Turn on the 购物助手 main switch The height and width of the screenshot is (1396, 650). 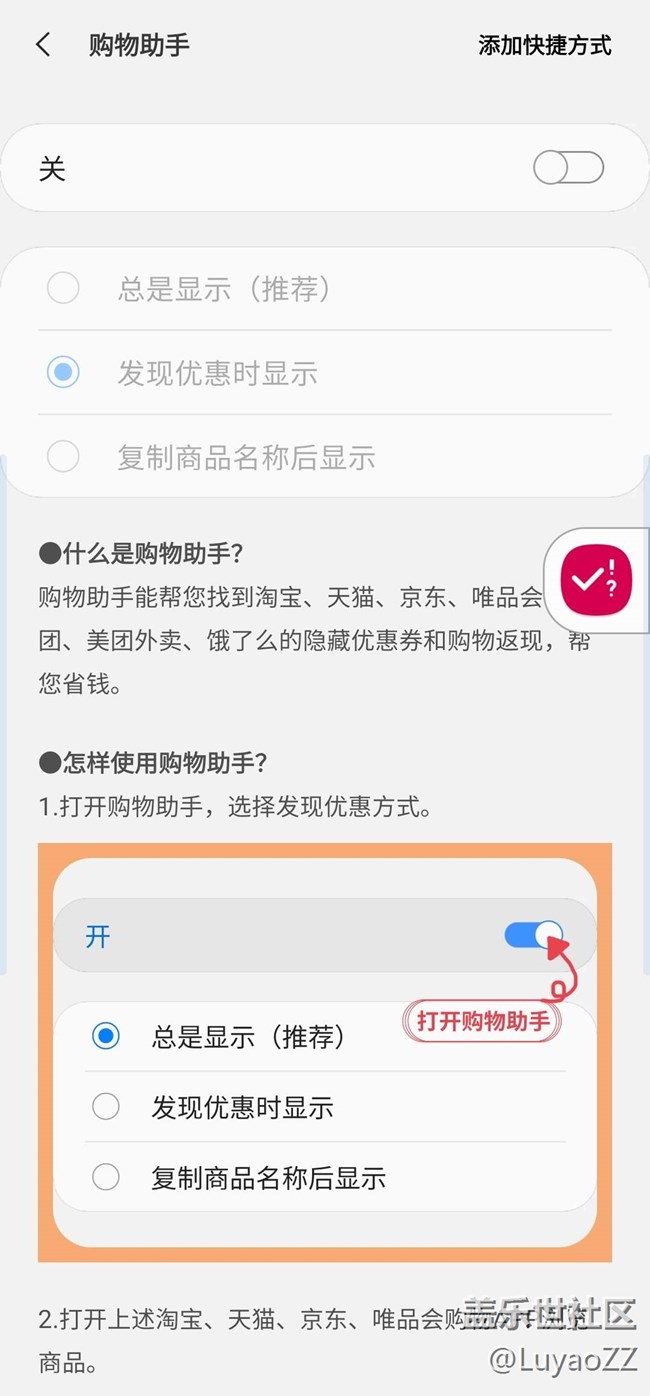(568, 168)
